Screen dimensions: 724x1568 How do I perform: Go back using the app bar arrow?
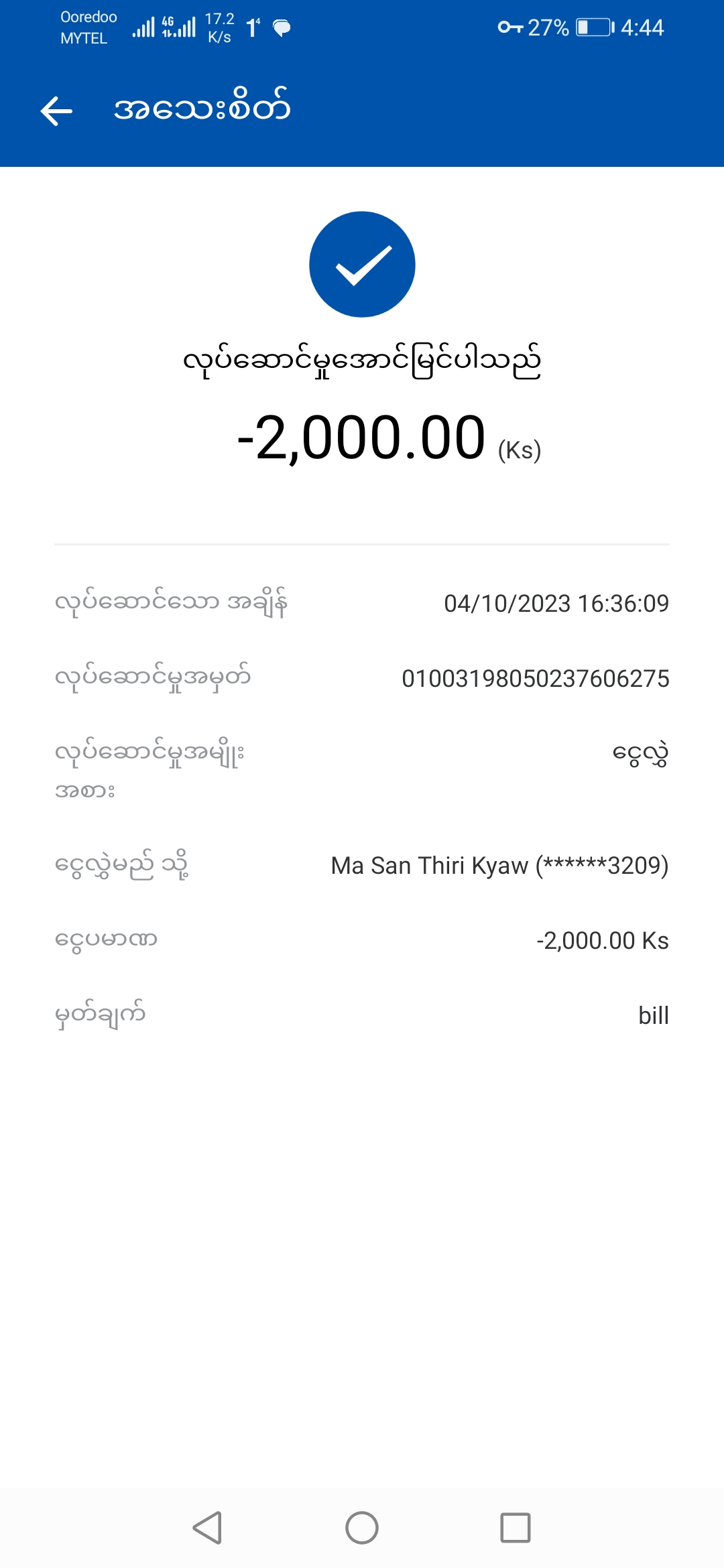(56, 111)
